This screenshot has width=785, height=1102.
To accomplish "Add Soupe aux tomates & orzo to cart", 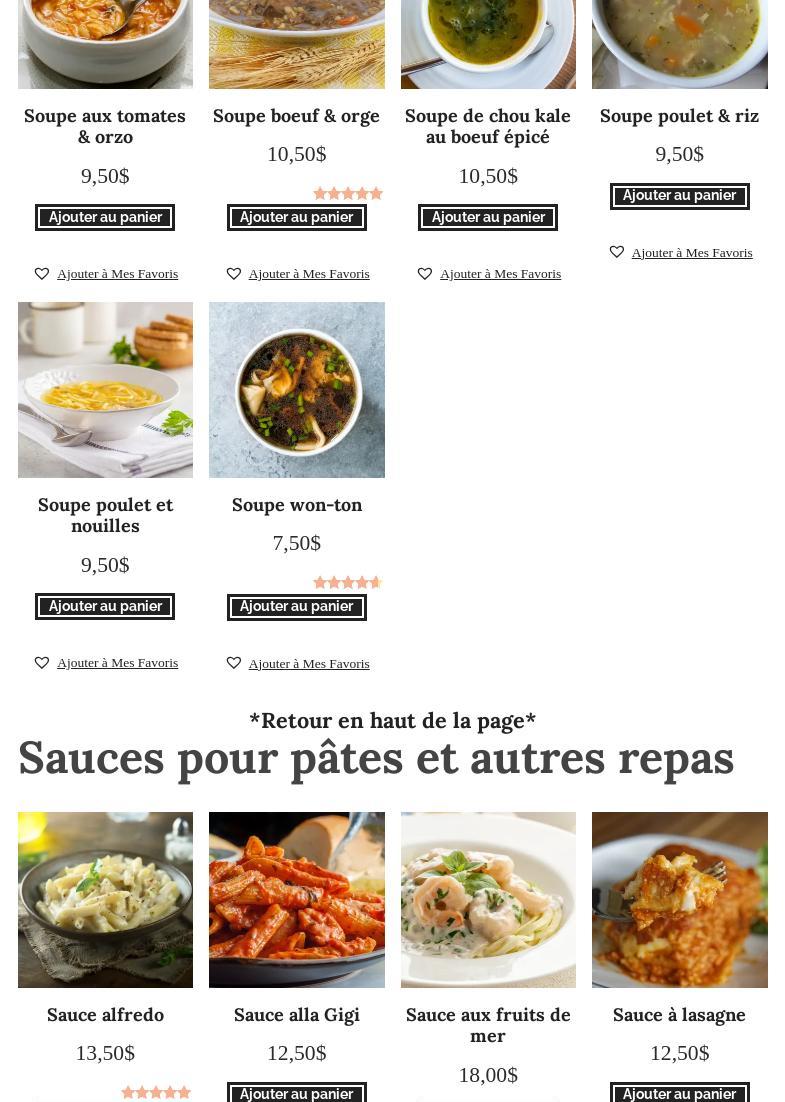I will [x=105, y=217].
